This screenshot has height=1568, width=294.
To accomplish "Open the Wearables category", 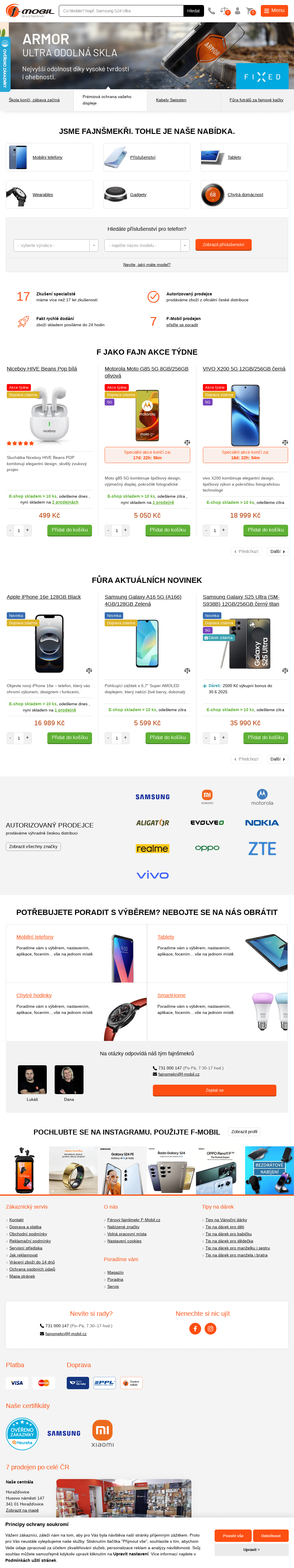I will pyautogui.click(x=43, y=195).
